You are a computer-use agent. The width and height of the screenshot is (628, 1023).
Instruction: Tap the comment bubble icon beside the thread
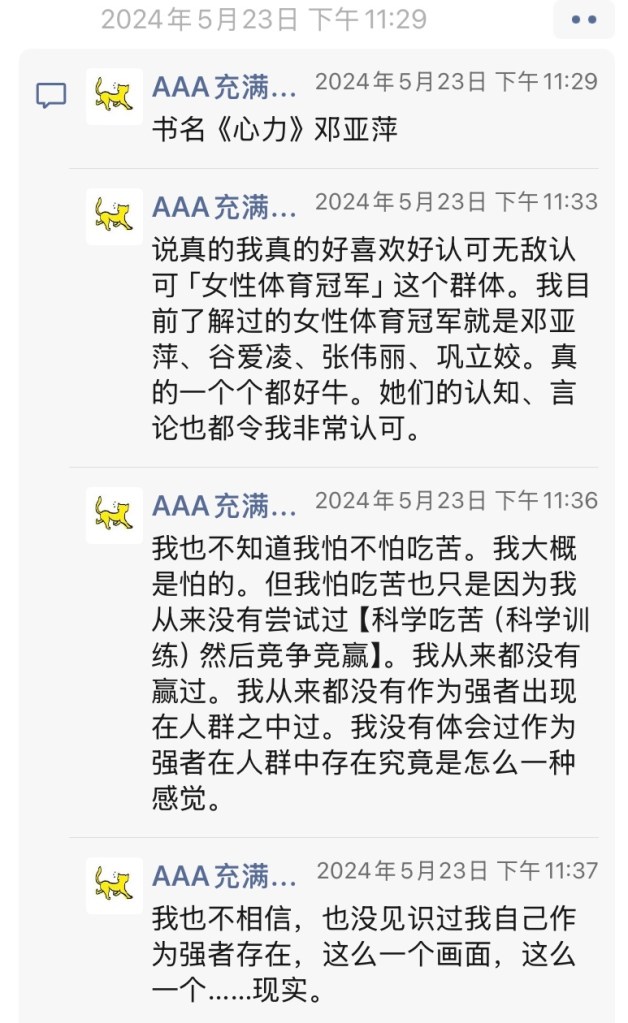click(51, 96)
